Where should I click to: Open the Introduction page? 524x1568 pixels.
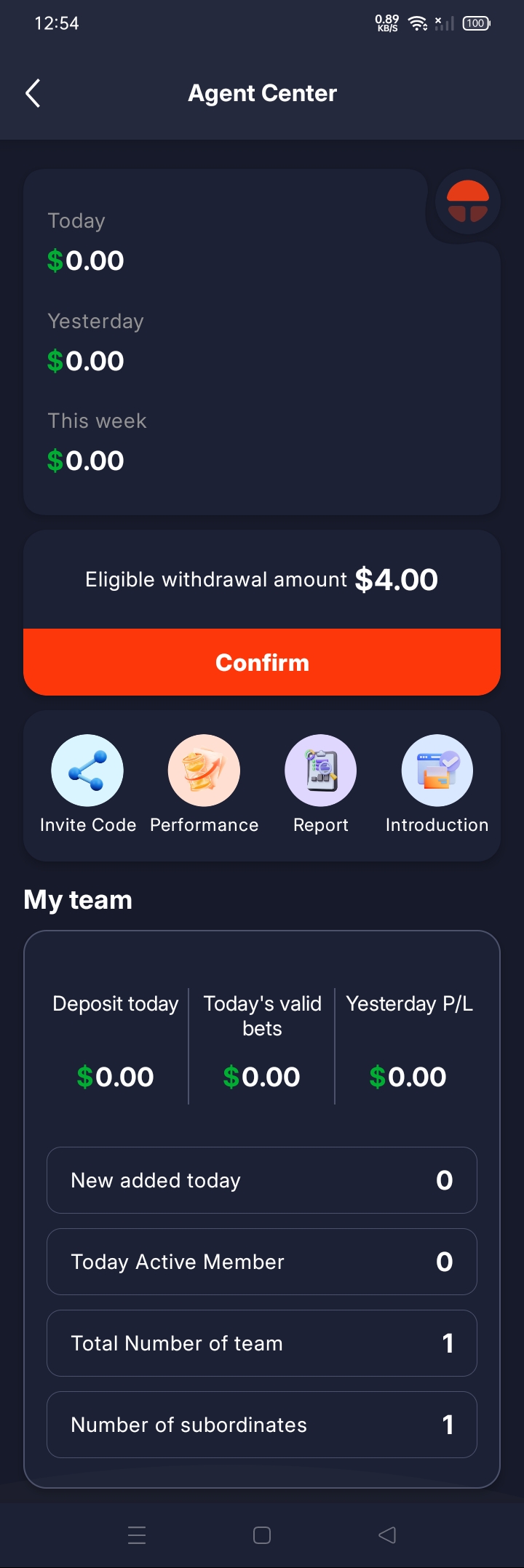(x=437, y=771)
